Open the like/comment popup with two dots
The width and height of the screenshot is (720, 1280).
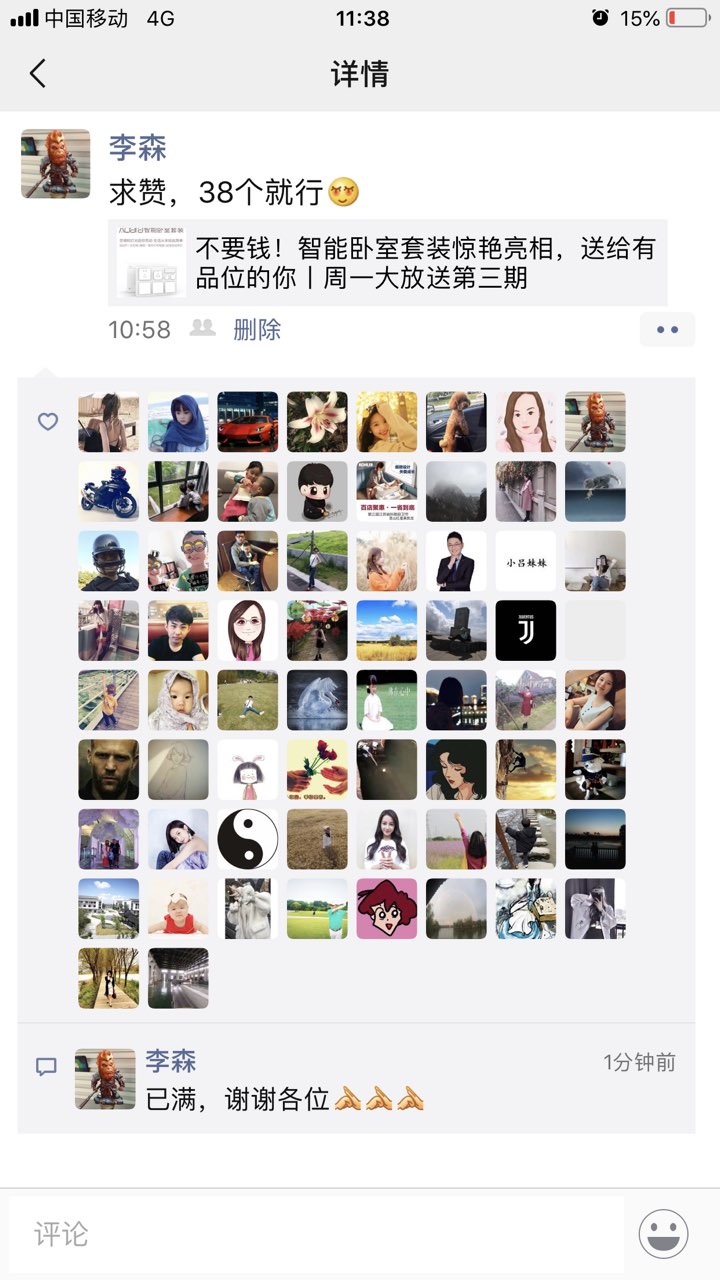tap(667, 330)
